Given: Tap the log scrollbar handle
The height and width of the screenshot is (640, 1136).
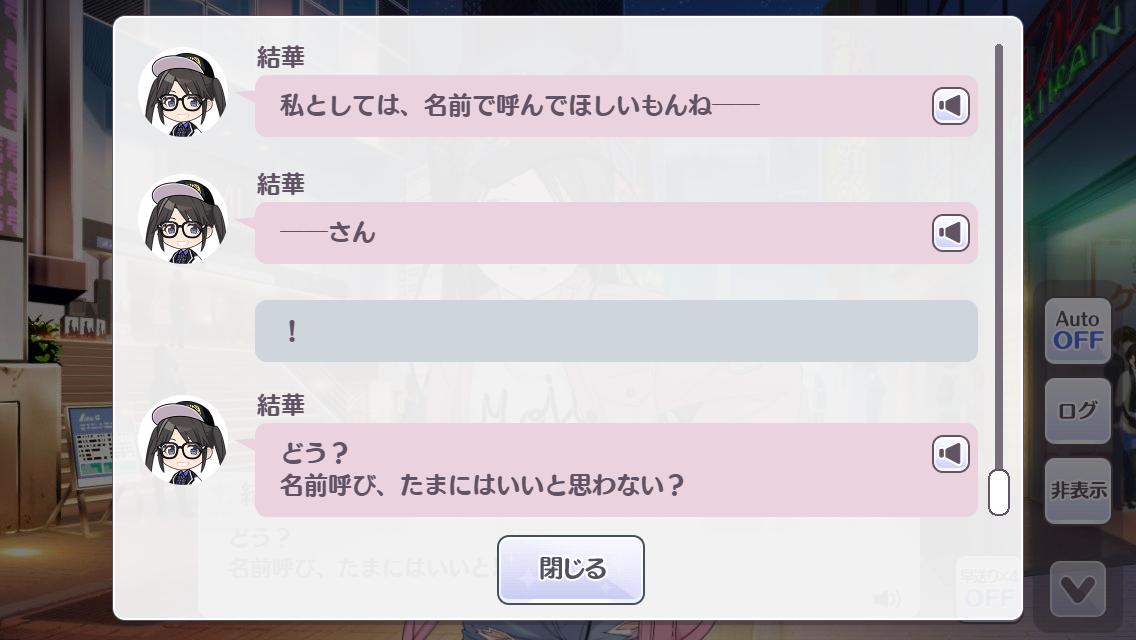Looking at the screenshot, I should 998,492.
